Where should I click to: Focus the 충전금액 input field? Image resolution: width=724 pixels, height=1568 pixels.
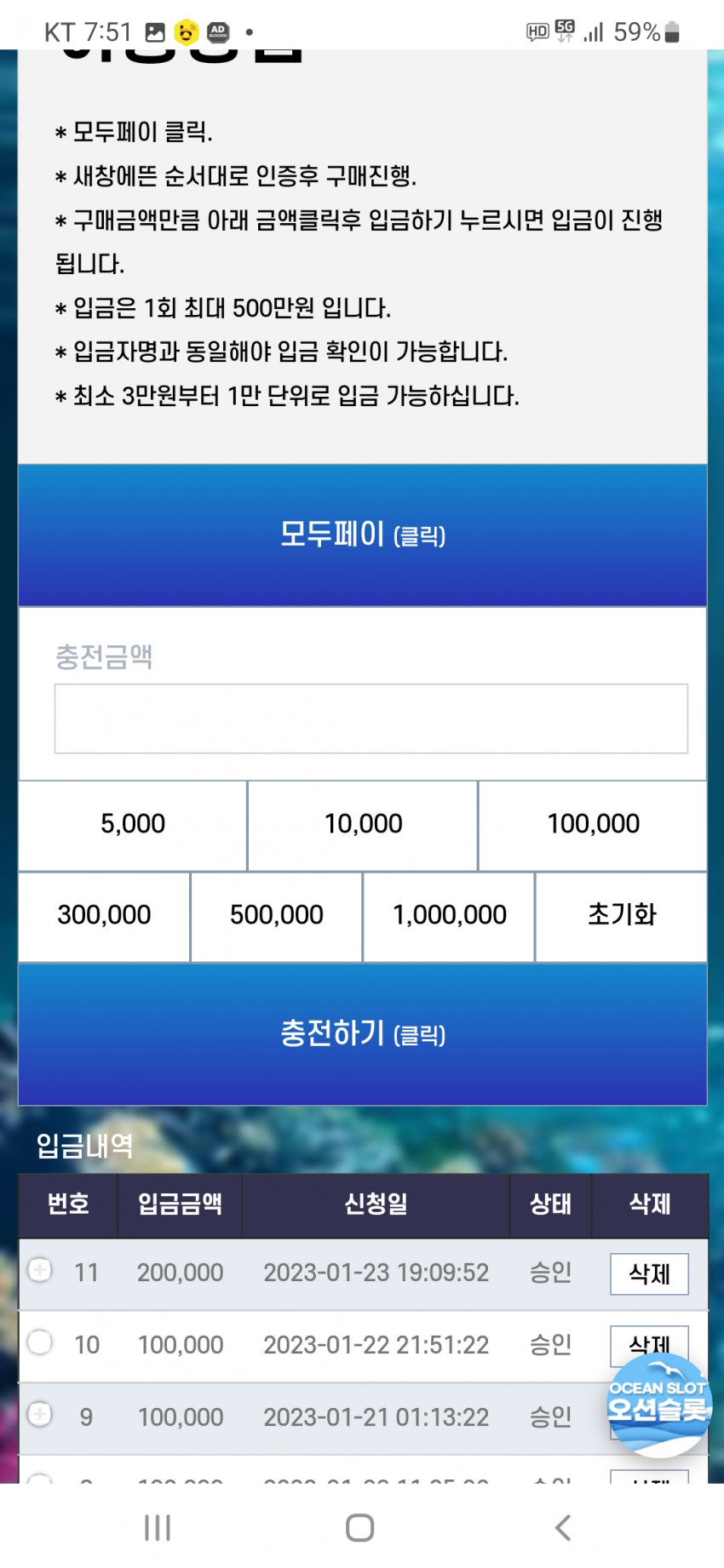click(x=371, y=718)
